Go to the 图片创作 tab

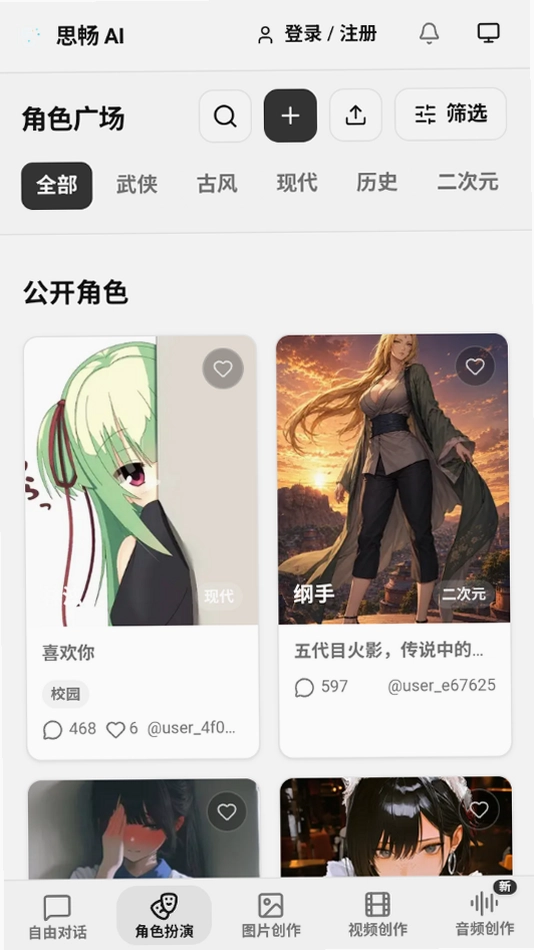(x=271, y=916)
